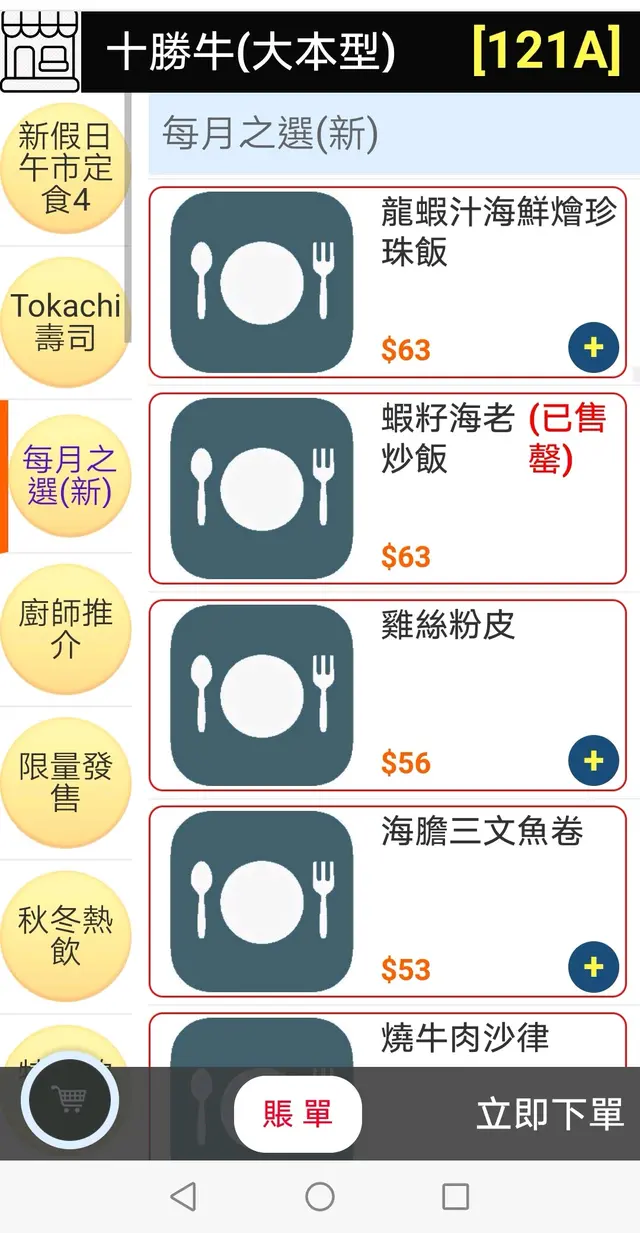Add 龍蝦汁海鮮燴珍珠飯 with its plus button

pos(593,348)
